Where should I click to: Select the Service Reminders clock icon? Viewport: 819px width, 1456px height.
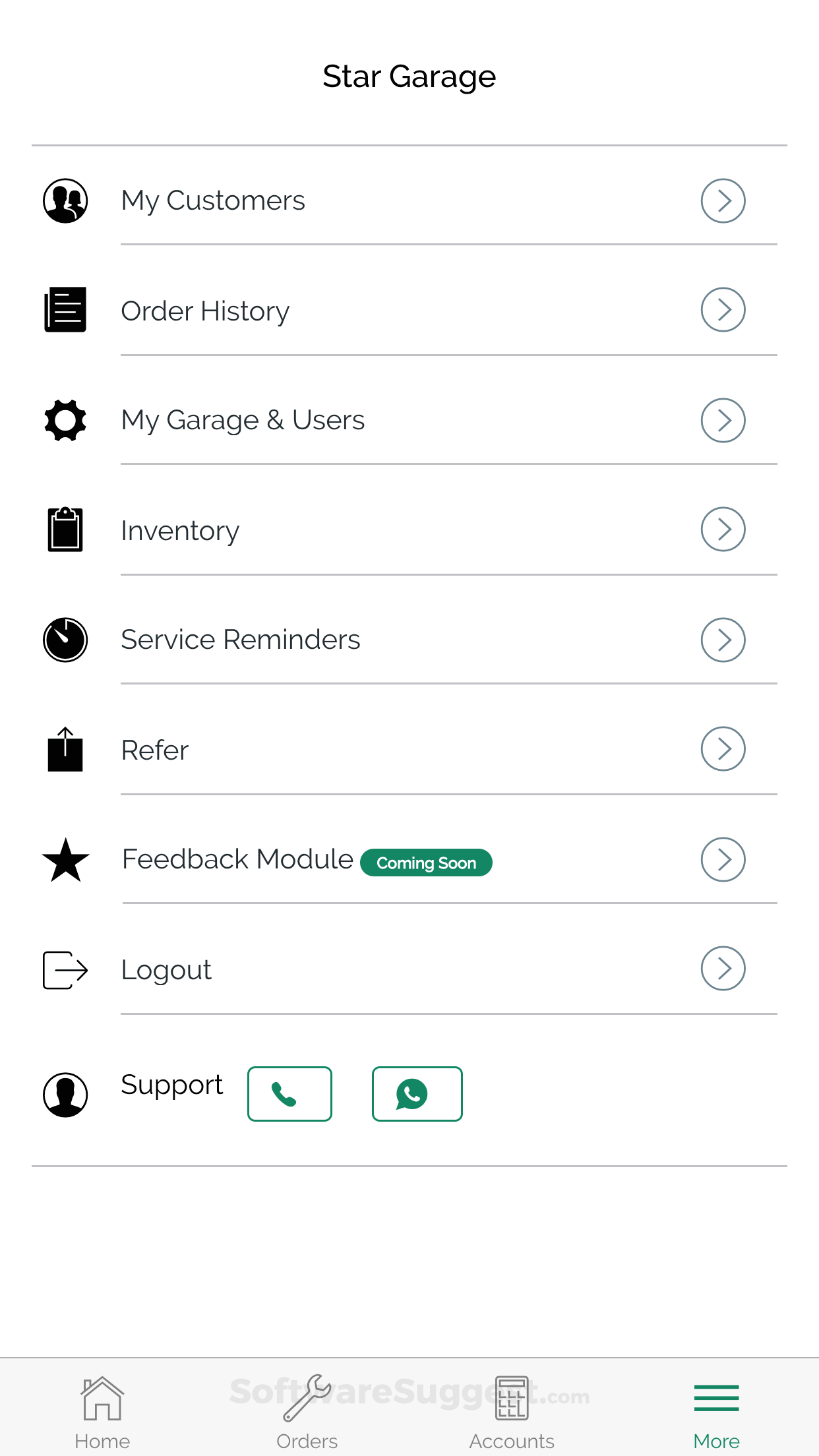tap(65, 639)
